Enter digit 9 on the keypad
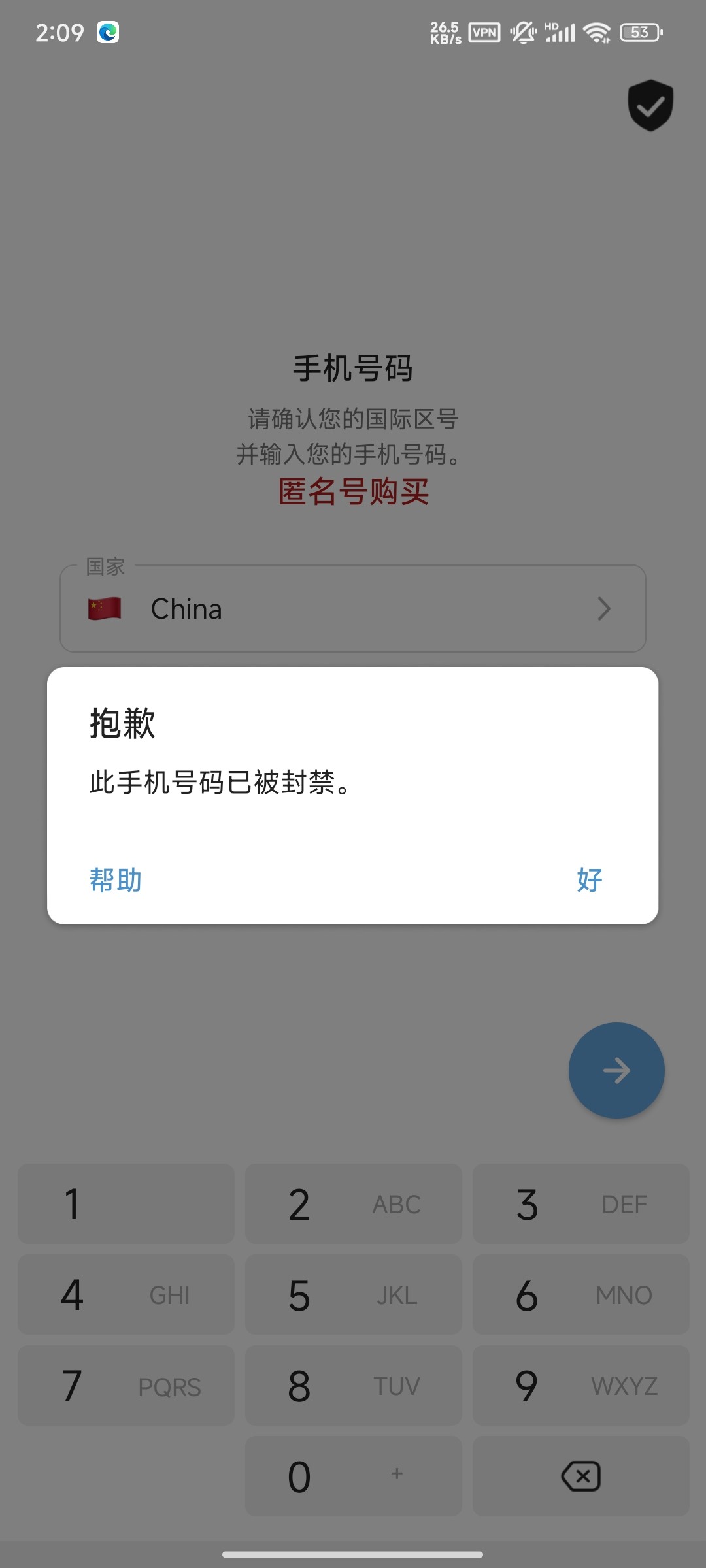Screen dimensions: 706x1568 pos(580,1385)
